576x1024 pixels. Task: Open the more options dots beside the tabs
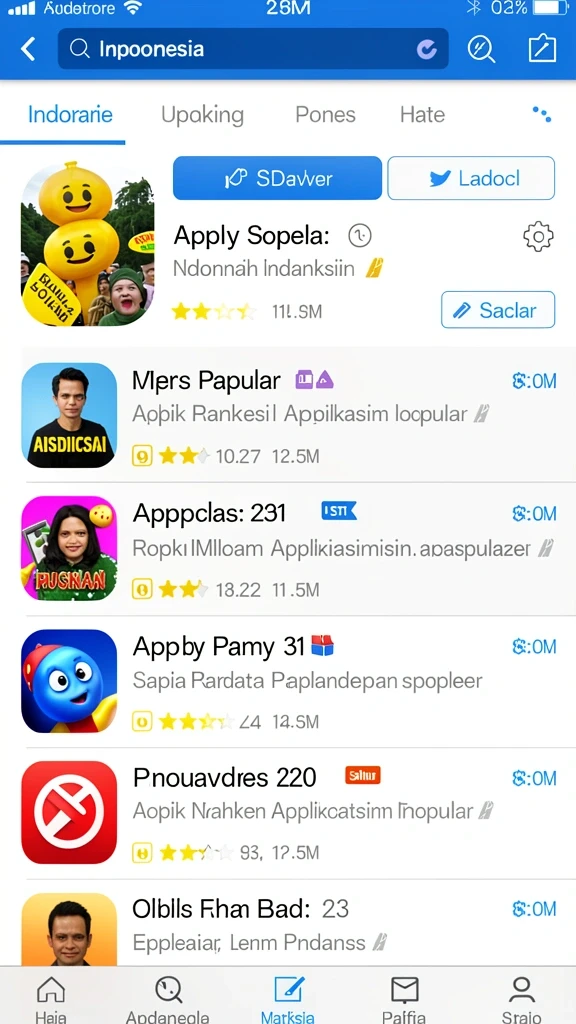coord(541,114)
